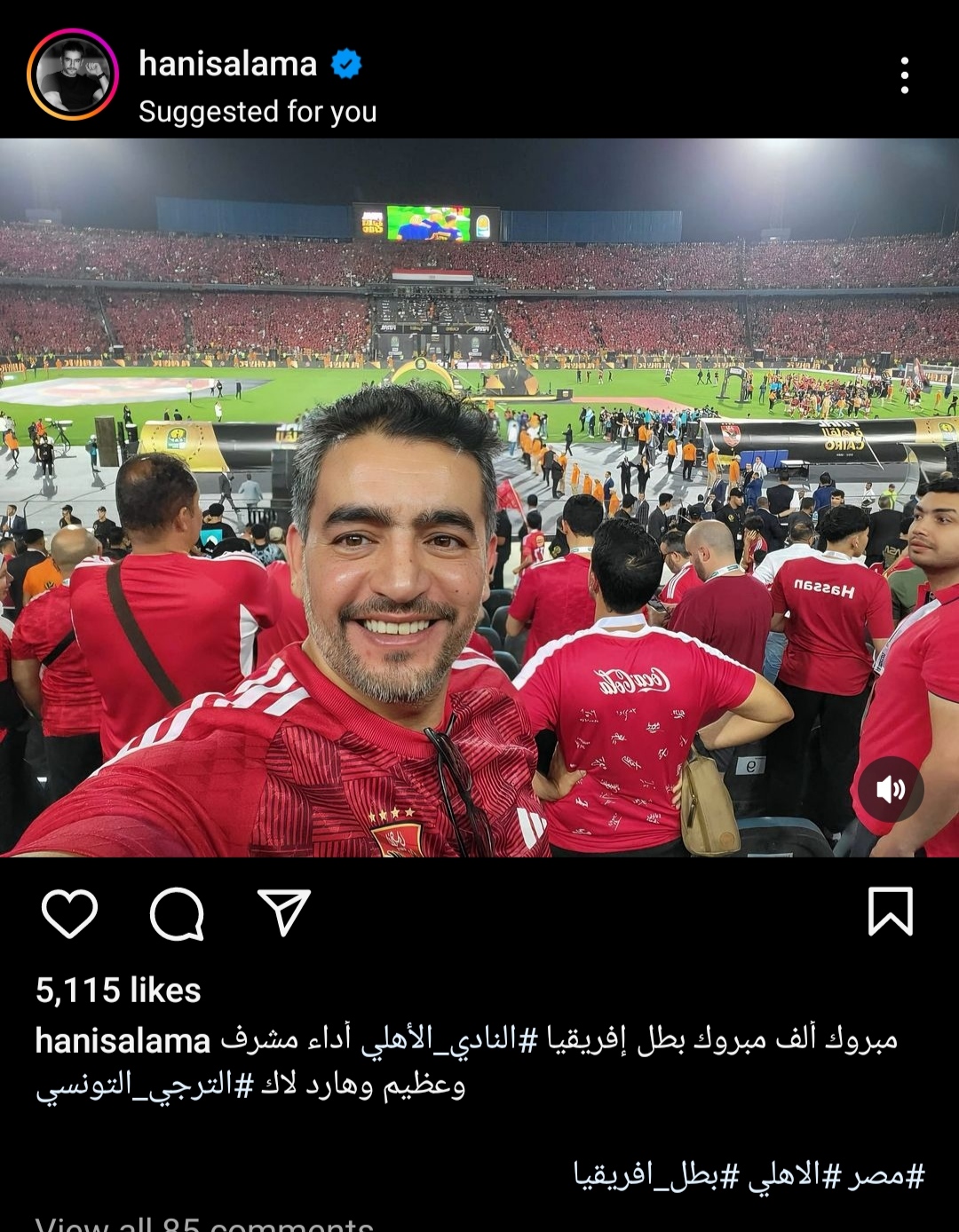Toggle the video sound speaker icon

pyautogui.click(x=890, y=789)
